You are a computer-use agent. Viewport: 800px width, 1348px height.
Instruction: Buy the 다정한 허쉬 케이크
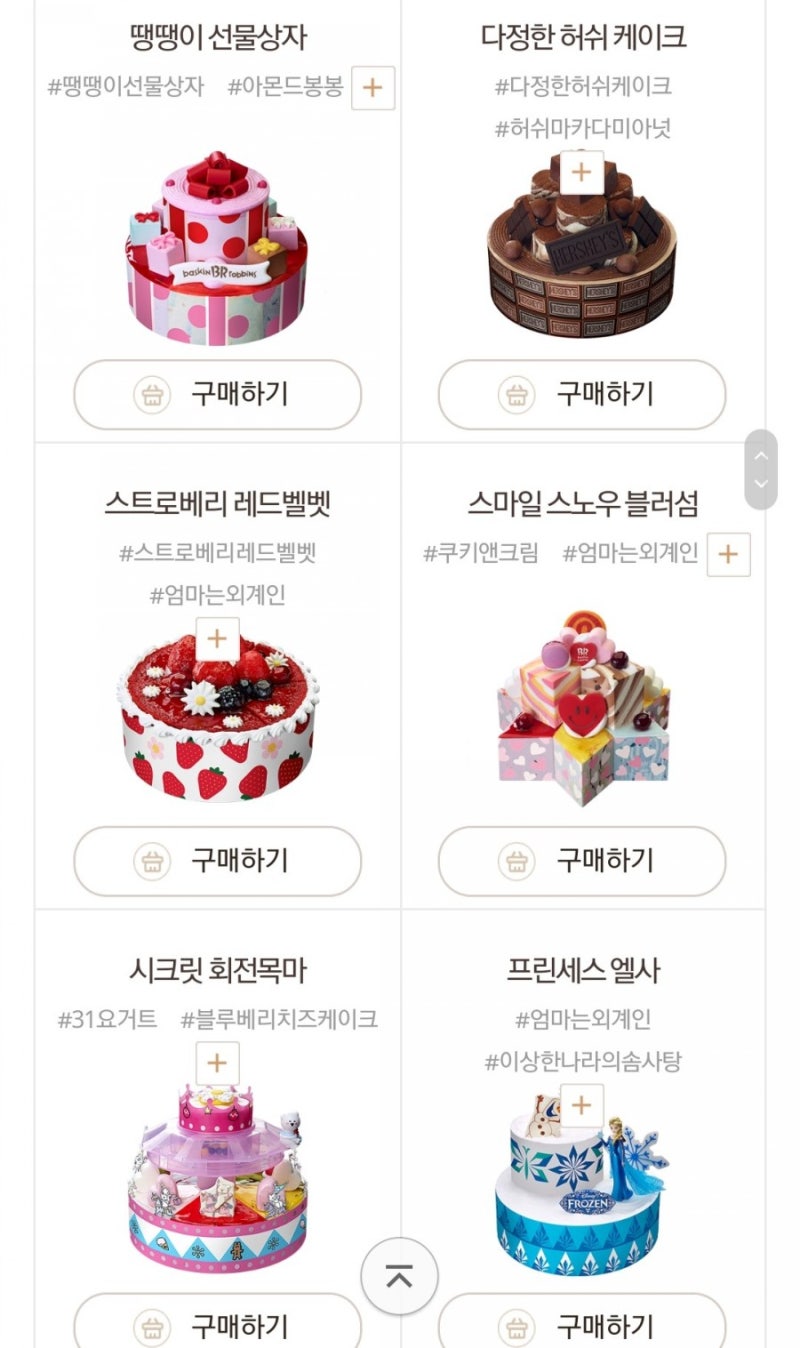coord(582,395)
